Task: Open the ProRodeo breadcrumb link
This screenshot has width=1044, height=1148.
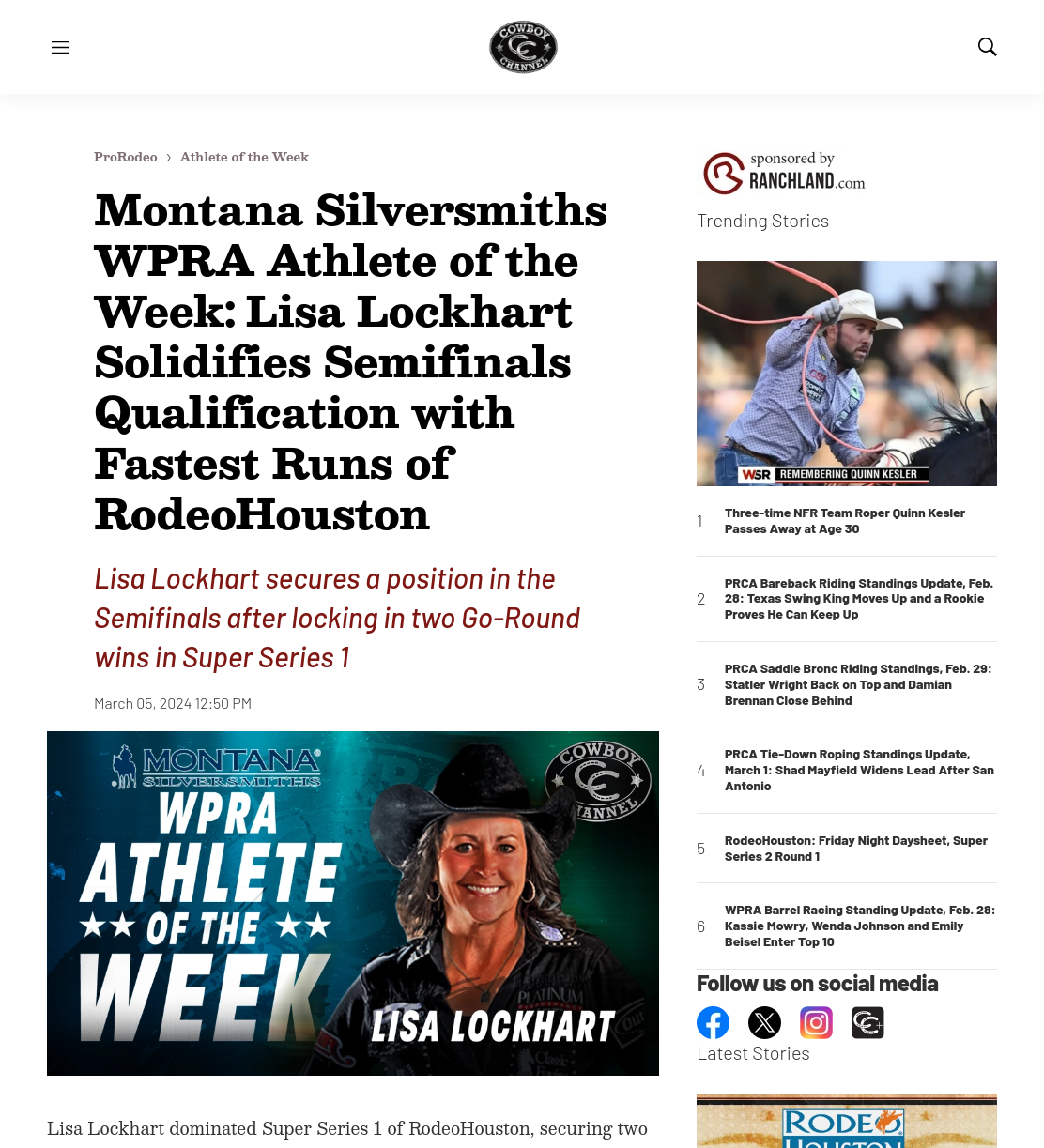Action: coord(126,158)
